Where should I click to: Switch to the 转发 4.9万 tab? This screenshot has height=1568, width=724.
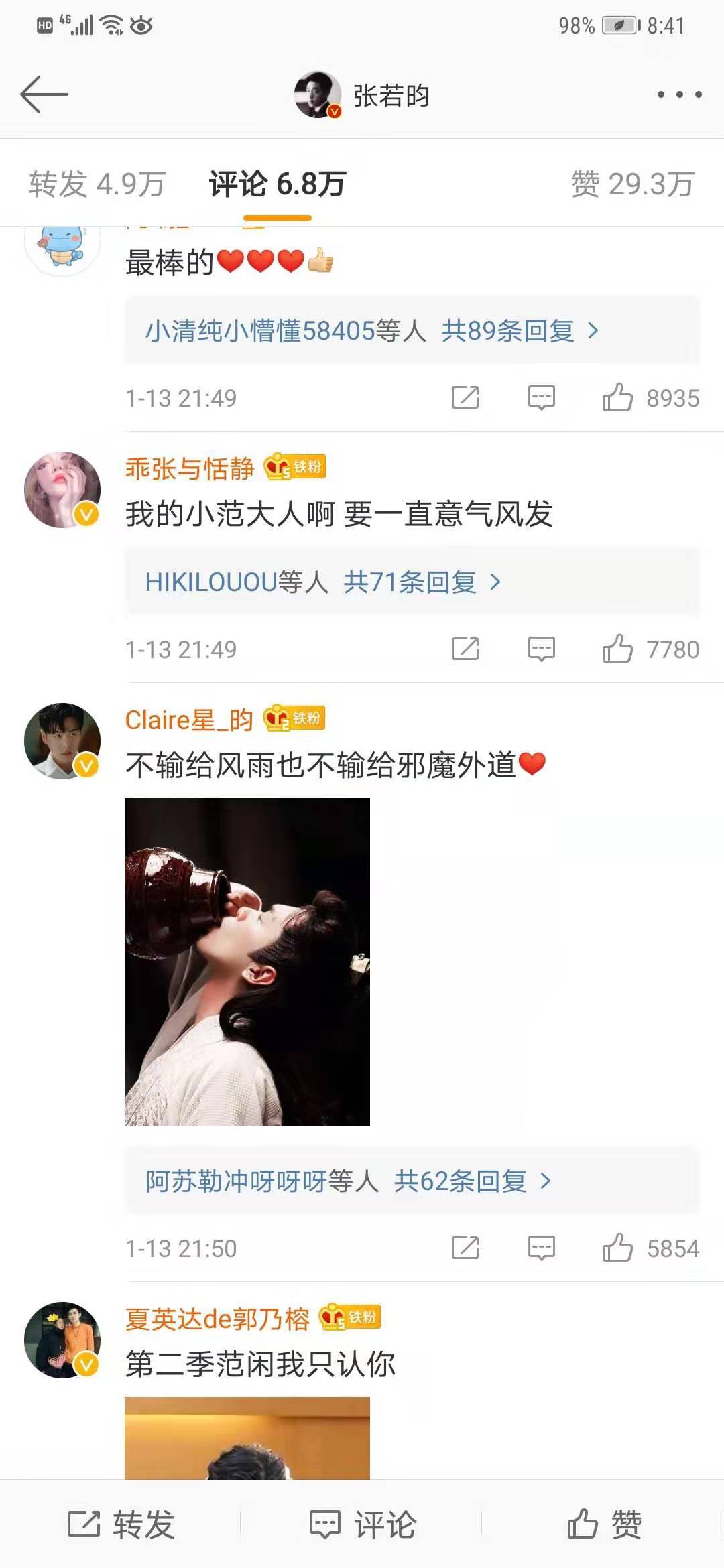click(x=97, y=184)
